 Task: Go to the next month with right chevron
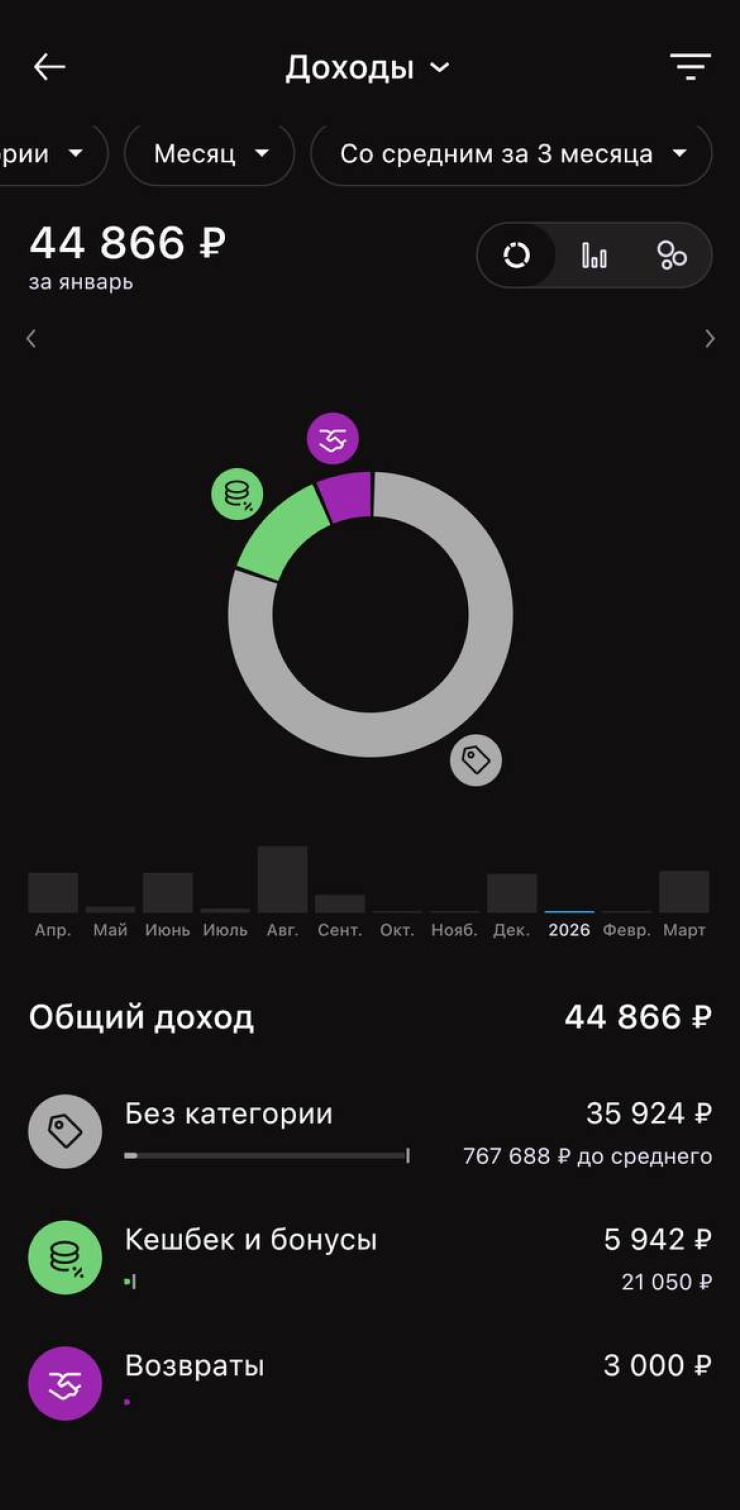[x=709, y=339]
